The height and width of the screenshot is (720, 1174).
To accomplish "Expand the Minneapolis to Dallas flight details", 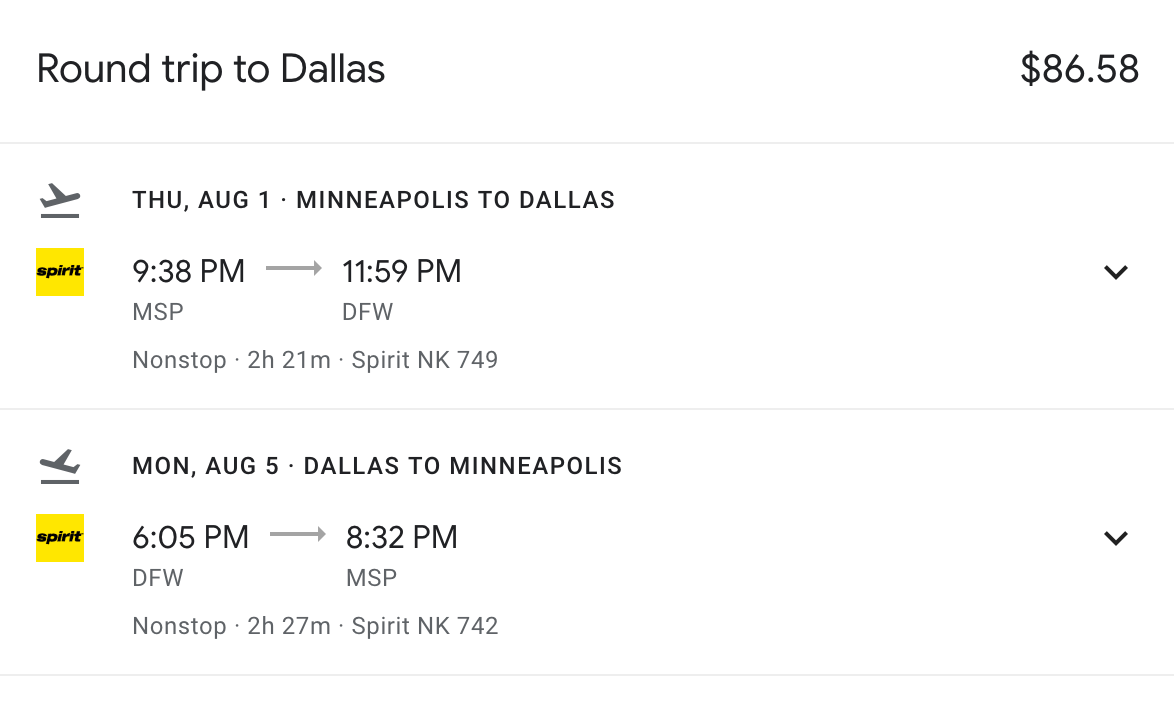I will 1115,272.
